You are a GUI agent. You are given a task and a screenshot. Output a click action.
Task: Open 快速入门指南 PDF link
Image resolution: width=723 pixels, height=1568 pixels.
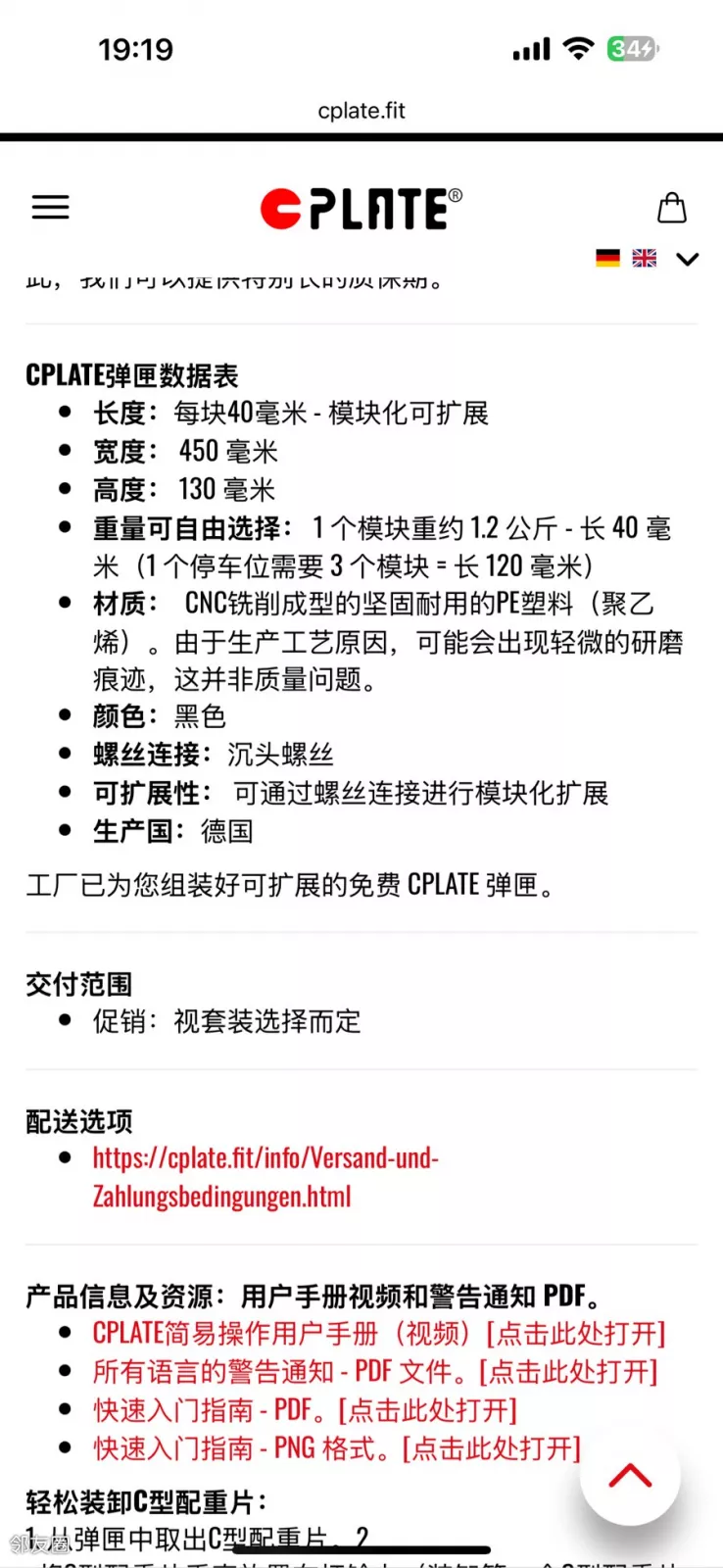tap(305, 1409)
